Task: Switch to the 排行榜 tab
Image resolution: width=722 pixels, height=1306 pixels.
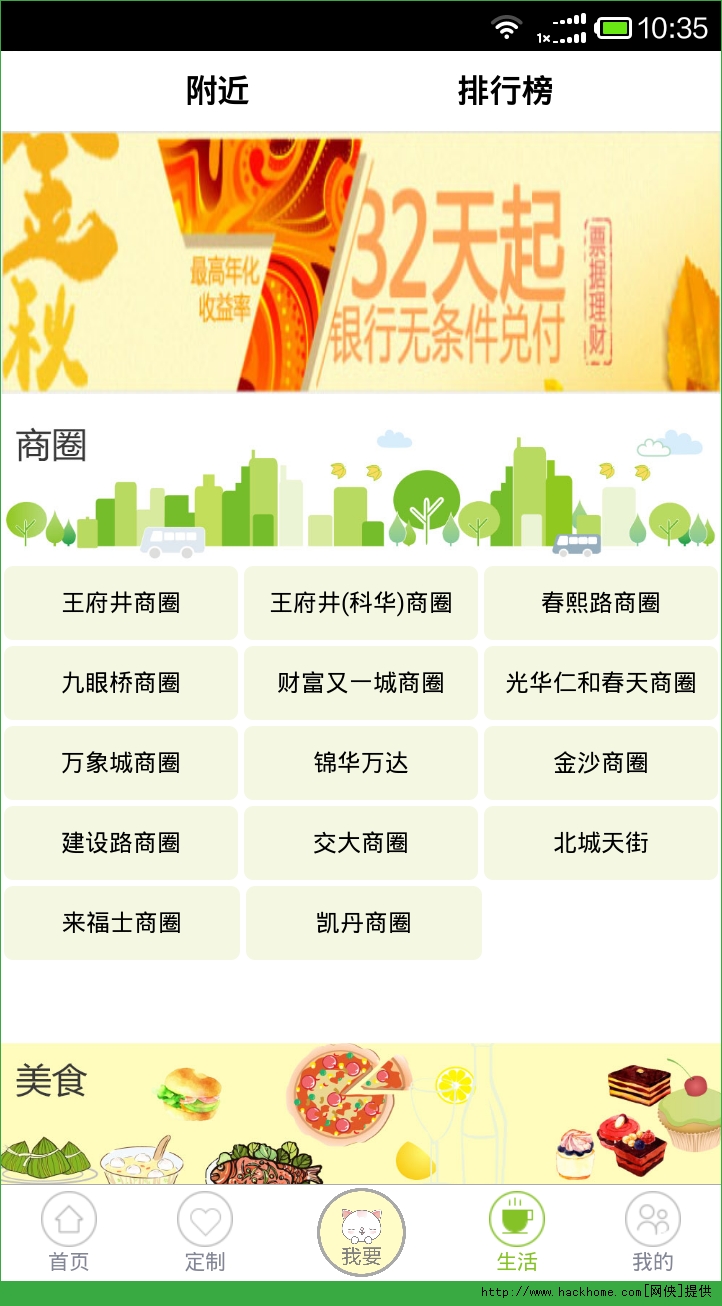Action: click(505, 91)
